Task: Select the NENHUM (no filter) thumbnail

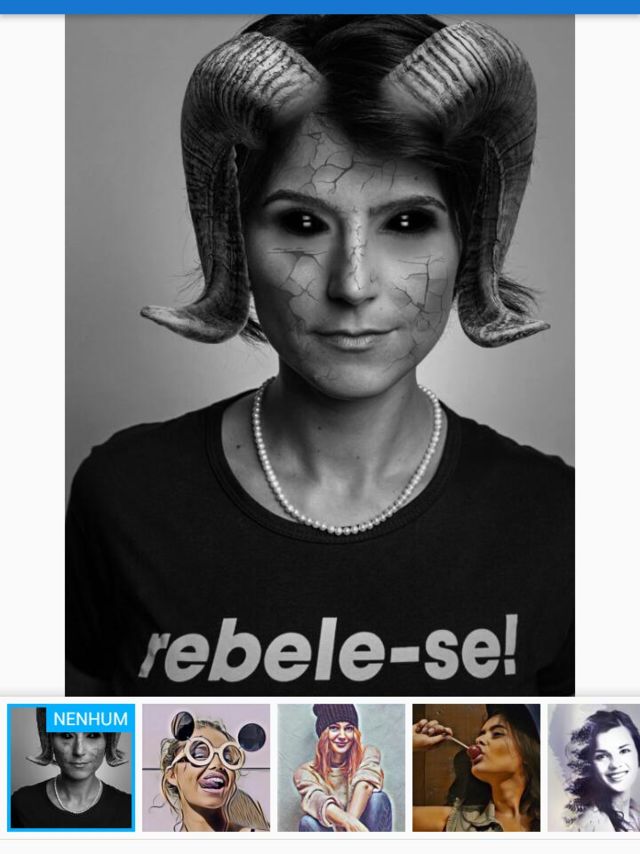Action: (71, 767)
